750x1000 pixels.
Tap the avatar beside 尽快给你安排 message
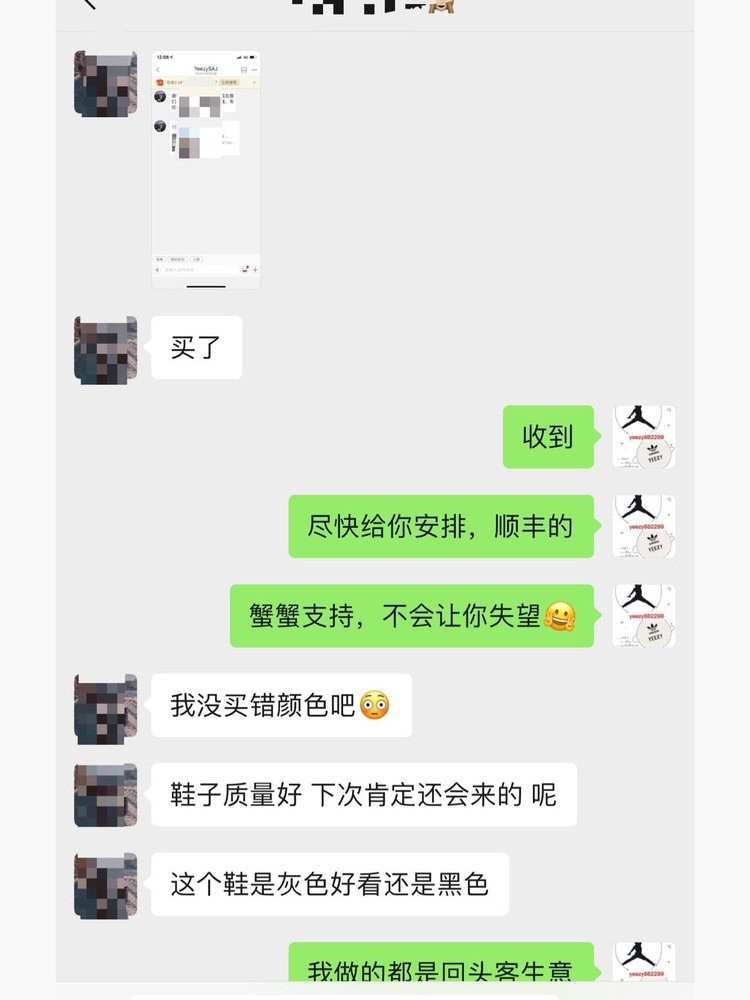tap(644, 526)
